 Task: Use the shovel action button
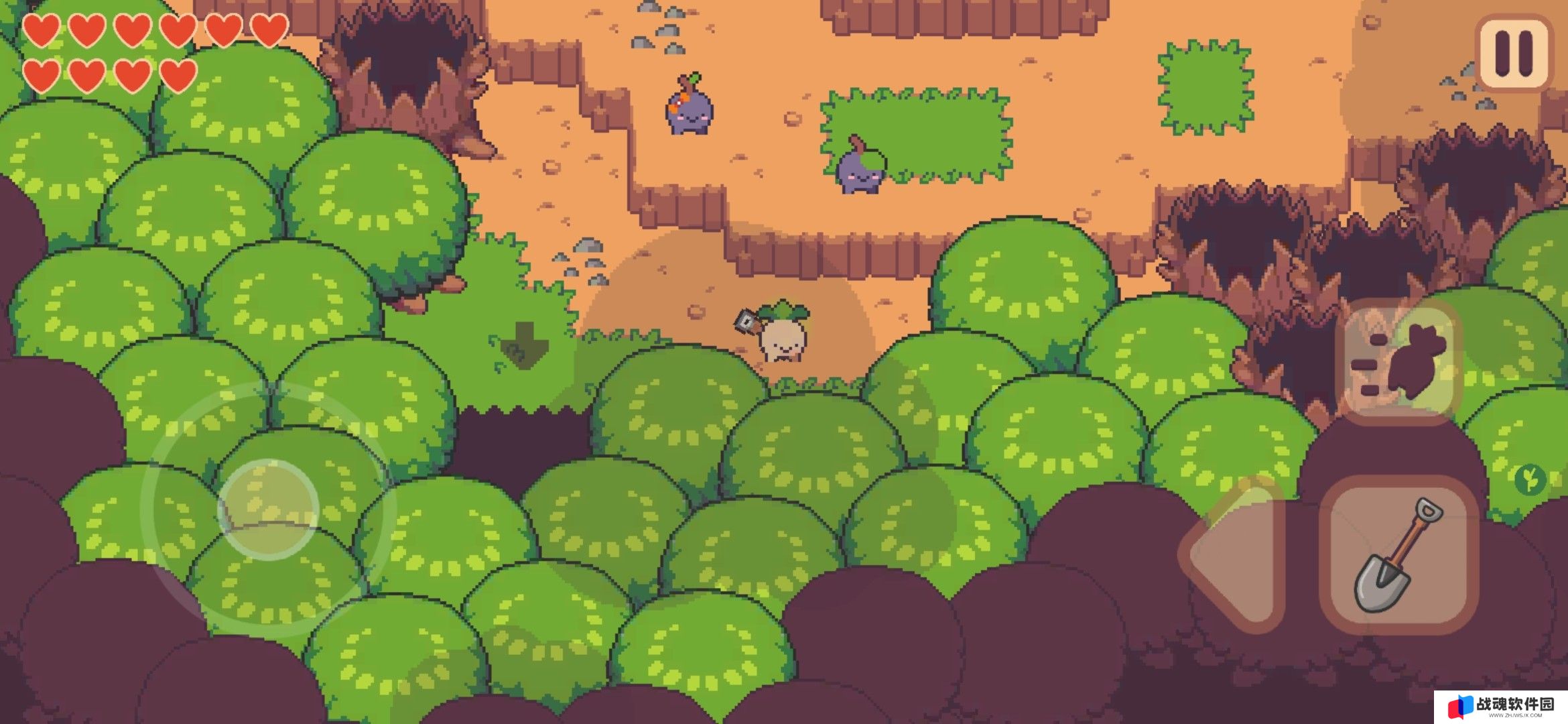pos(1398,555)
